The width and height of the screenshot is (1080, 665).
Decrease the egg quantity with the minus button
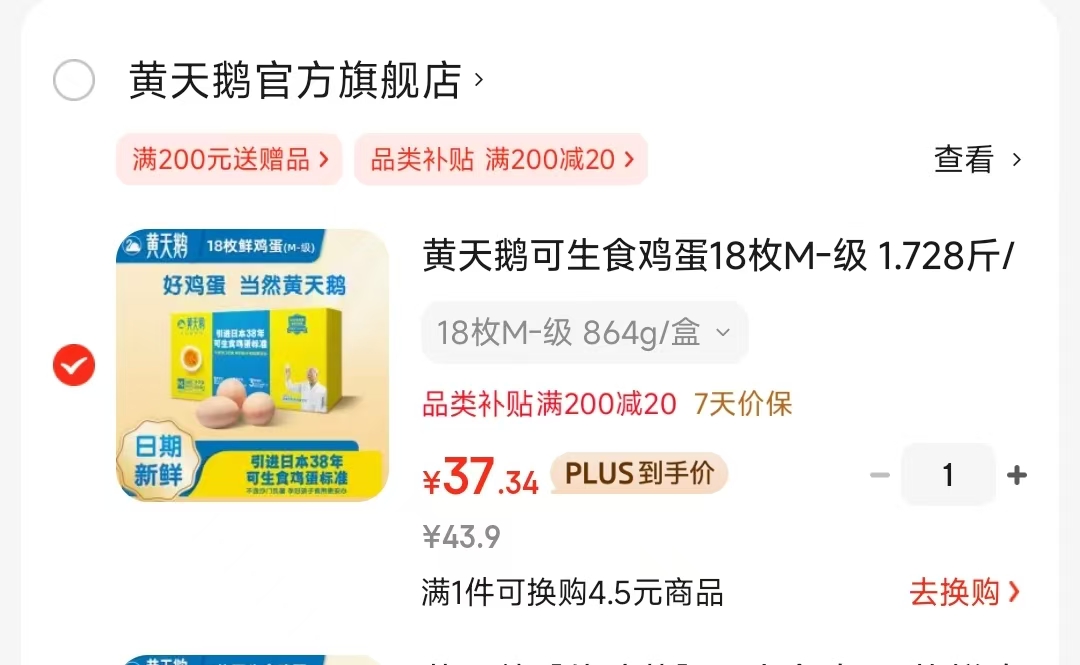880,475
